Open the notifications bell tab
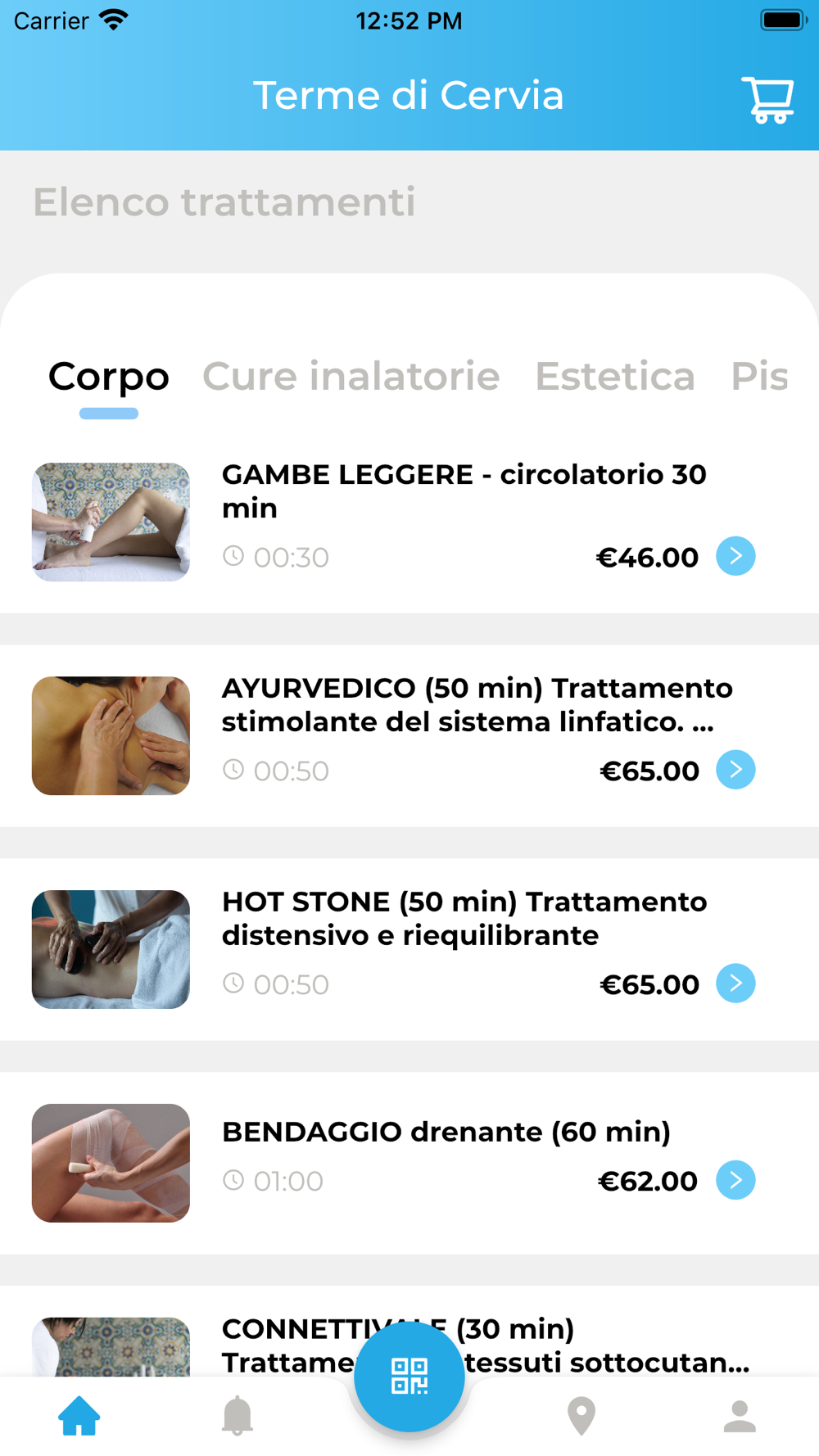819x1456 pixels. coord(238,1416)
